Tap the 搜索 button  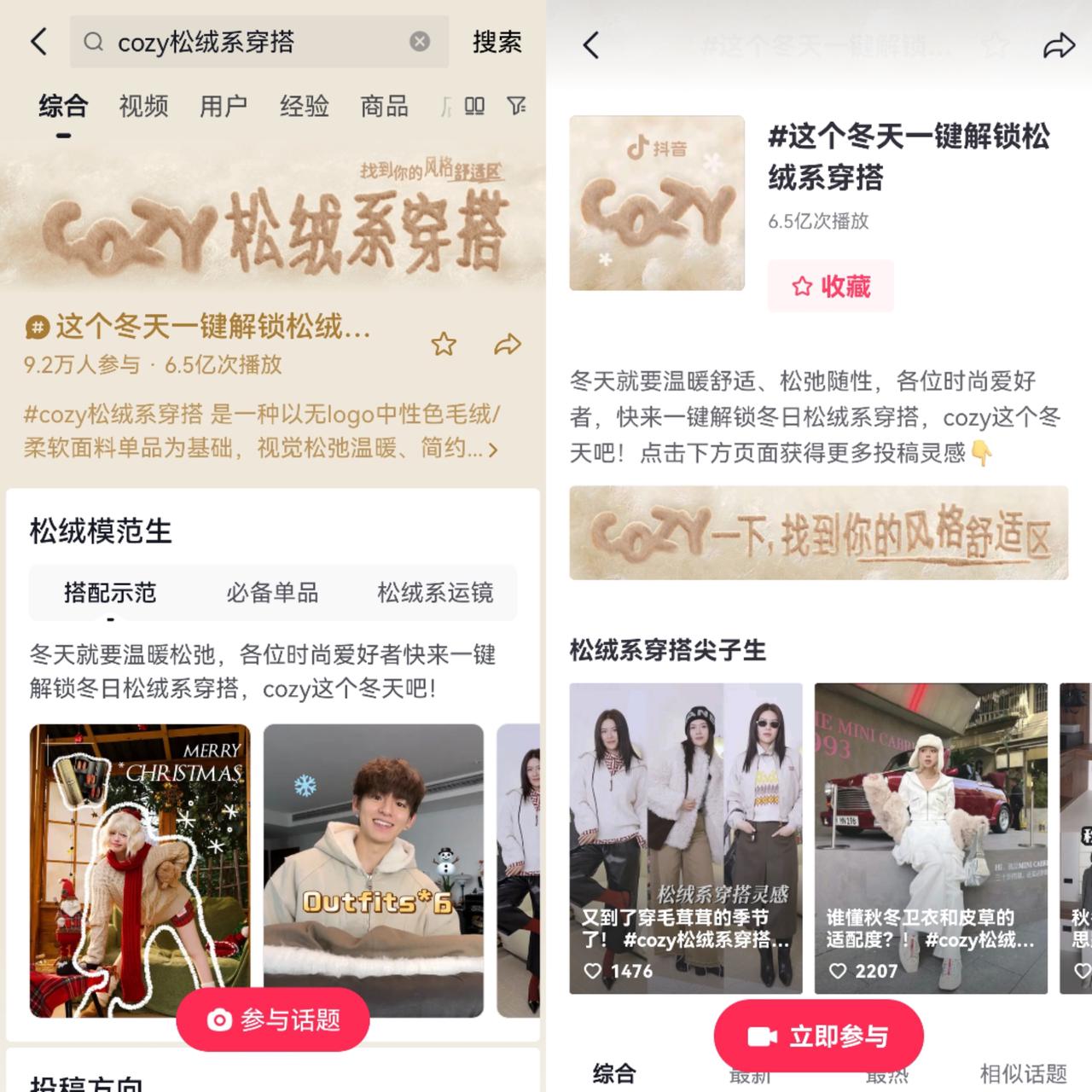(497, 42)
